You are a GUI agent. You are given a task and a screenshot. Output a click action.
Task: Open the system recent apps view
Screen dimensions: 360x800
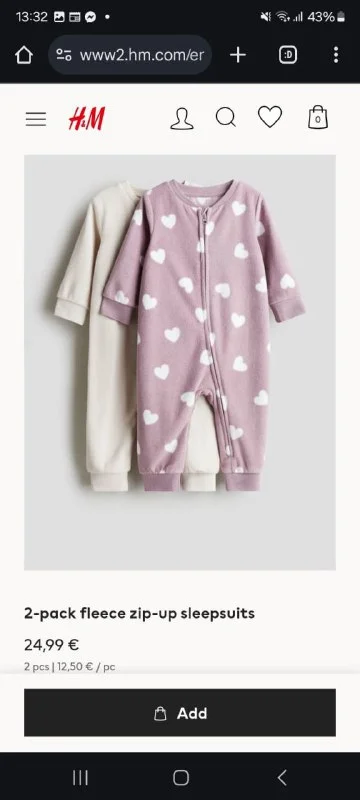click(80, 778)
